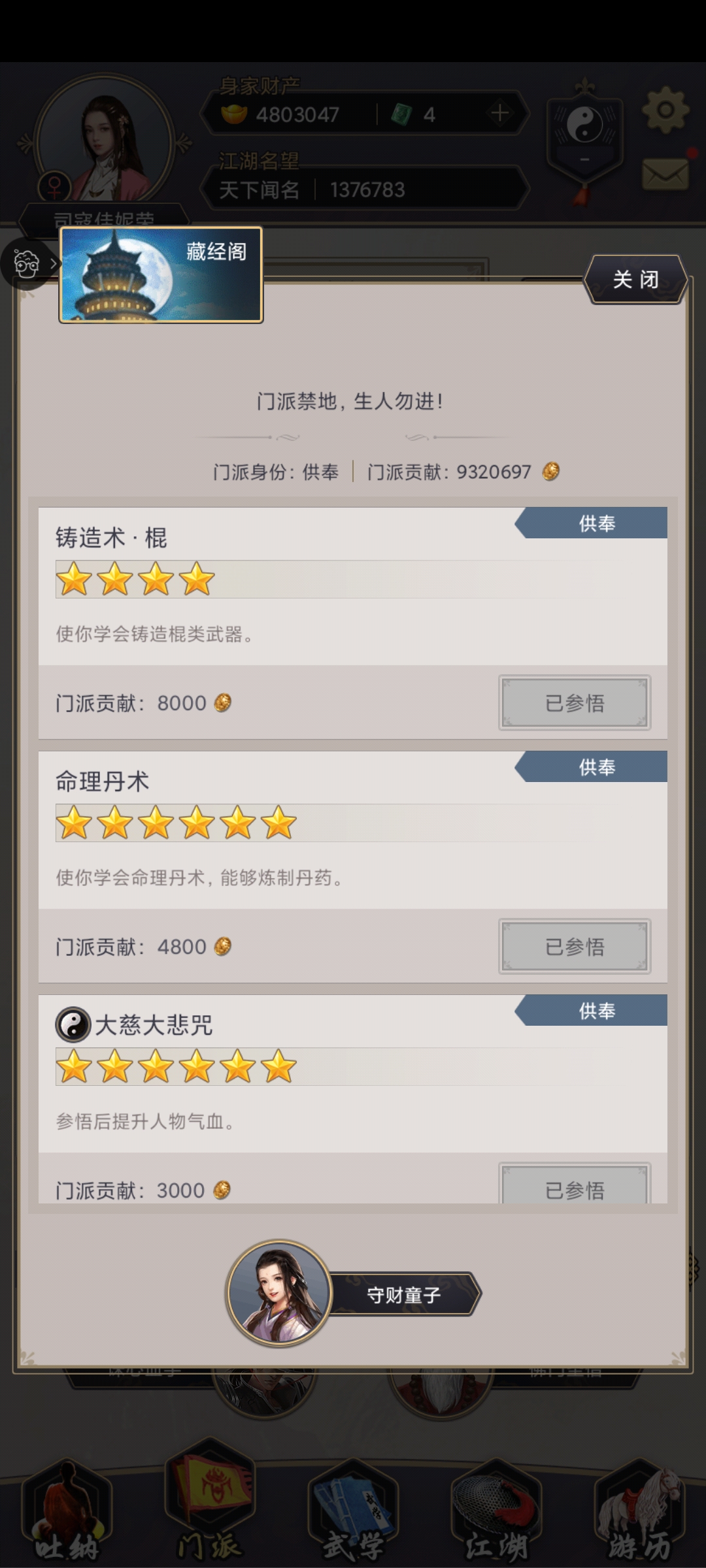Tap 已参悟 button for 大慈大悲咒

pyautogui.click(x=575, y=1186)
